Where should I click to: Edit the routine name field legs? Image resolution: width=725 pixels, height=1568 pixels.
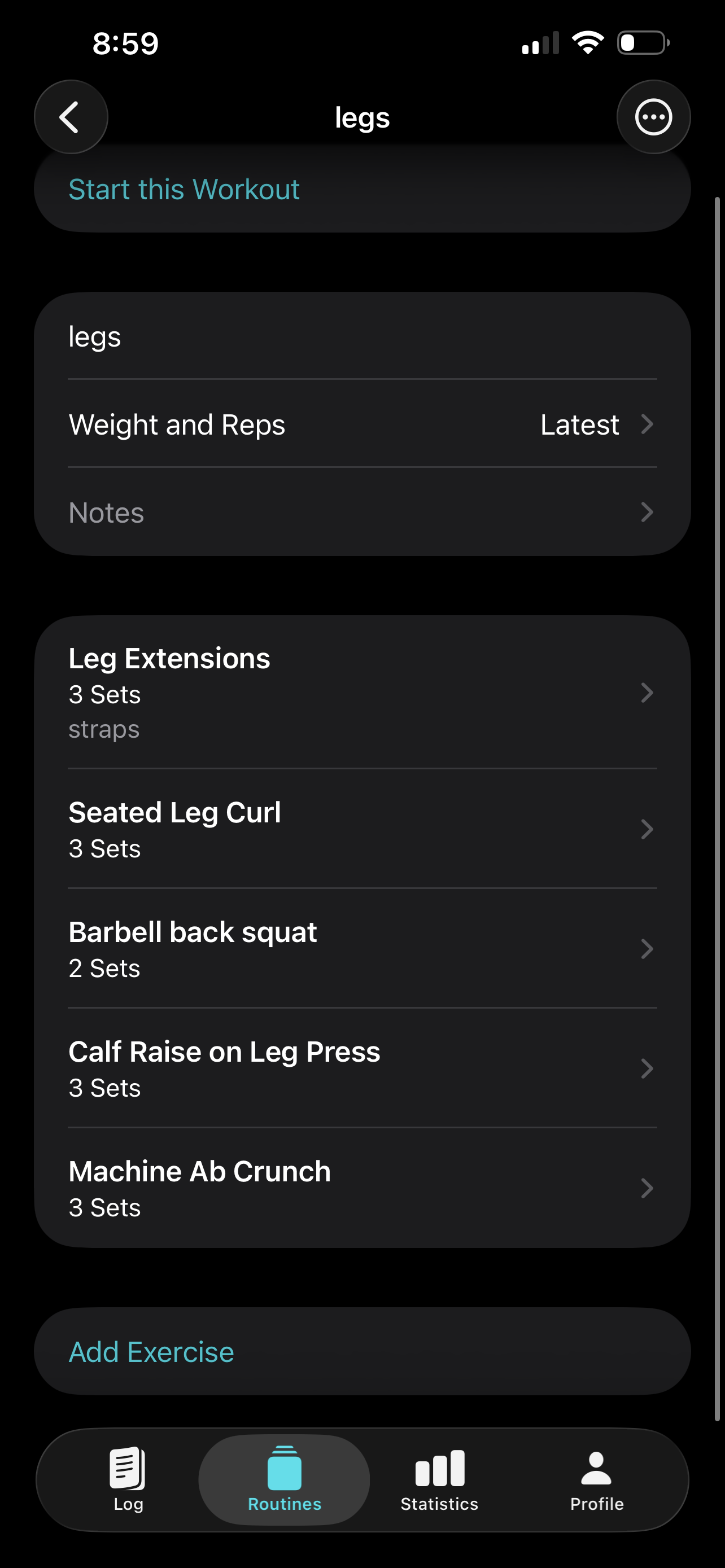point(362,336)
